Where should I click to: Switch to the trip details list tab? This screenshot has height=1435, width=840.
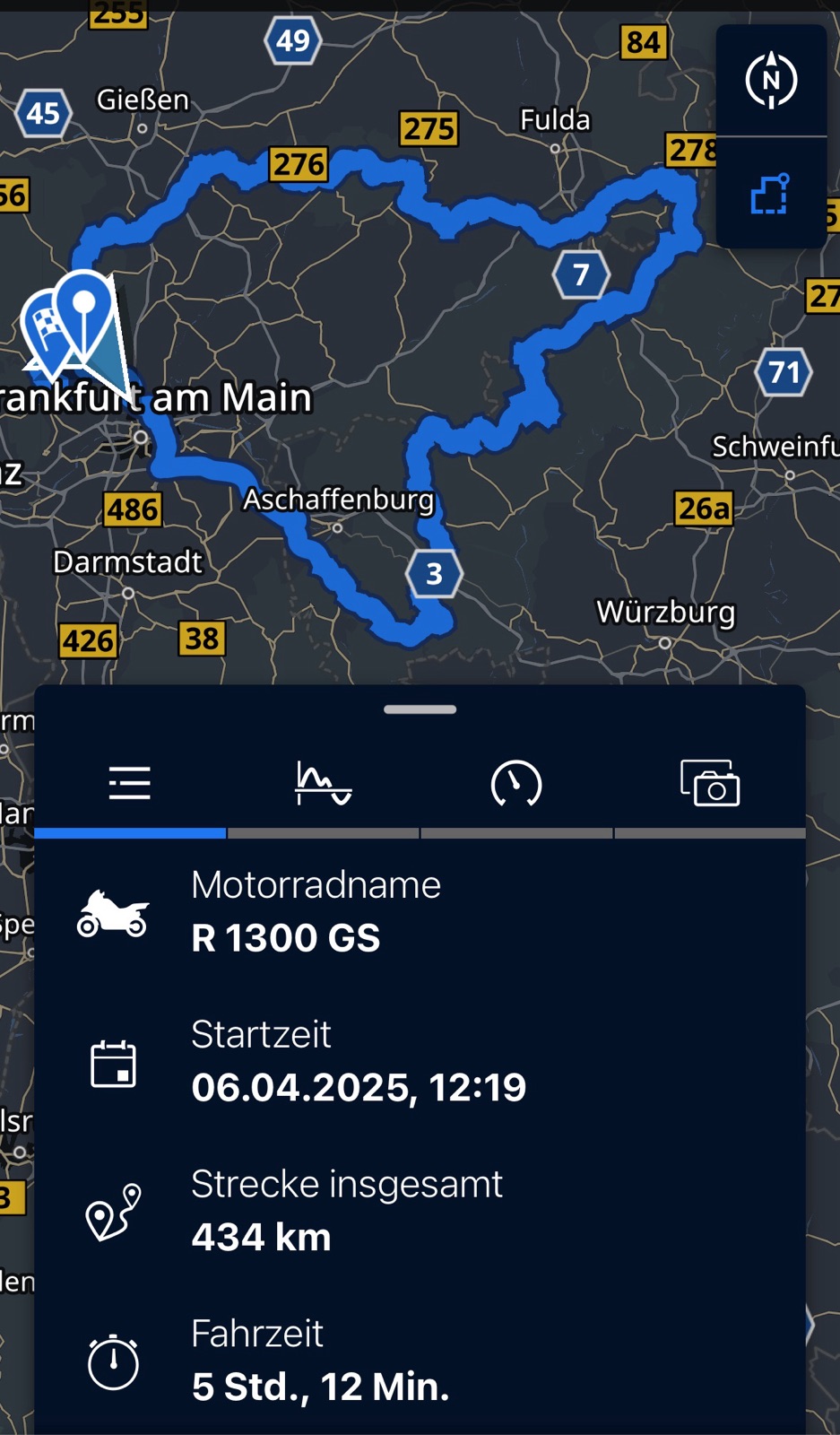(x=130, y=783)
